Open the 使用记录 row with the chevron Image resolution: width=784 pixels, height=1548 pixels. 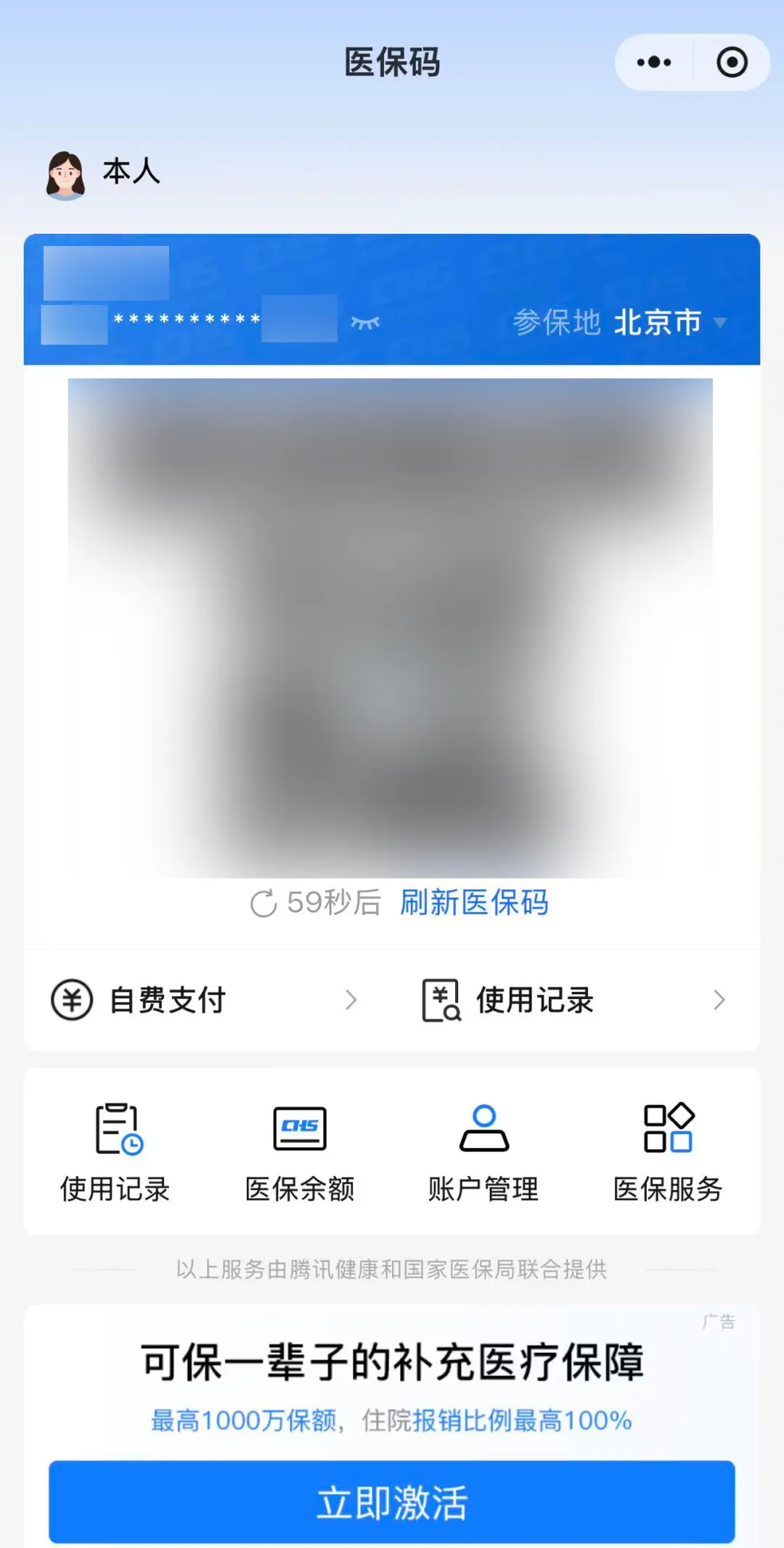click(573, 1000)
